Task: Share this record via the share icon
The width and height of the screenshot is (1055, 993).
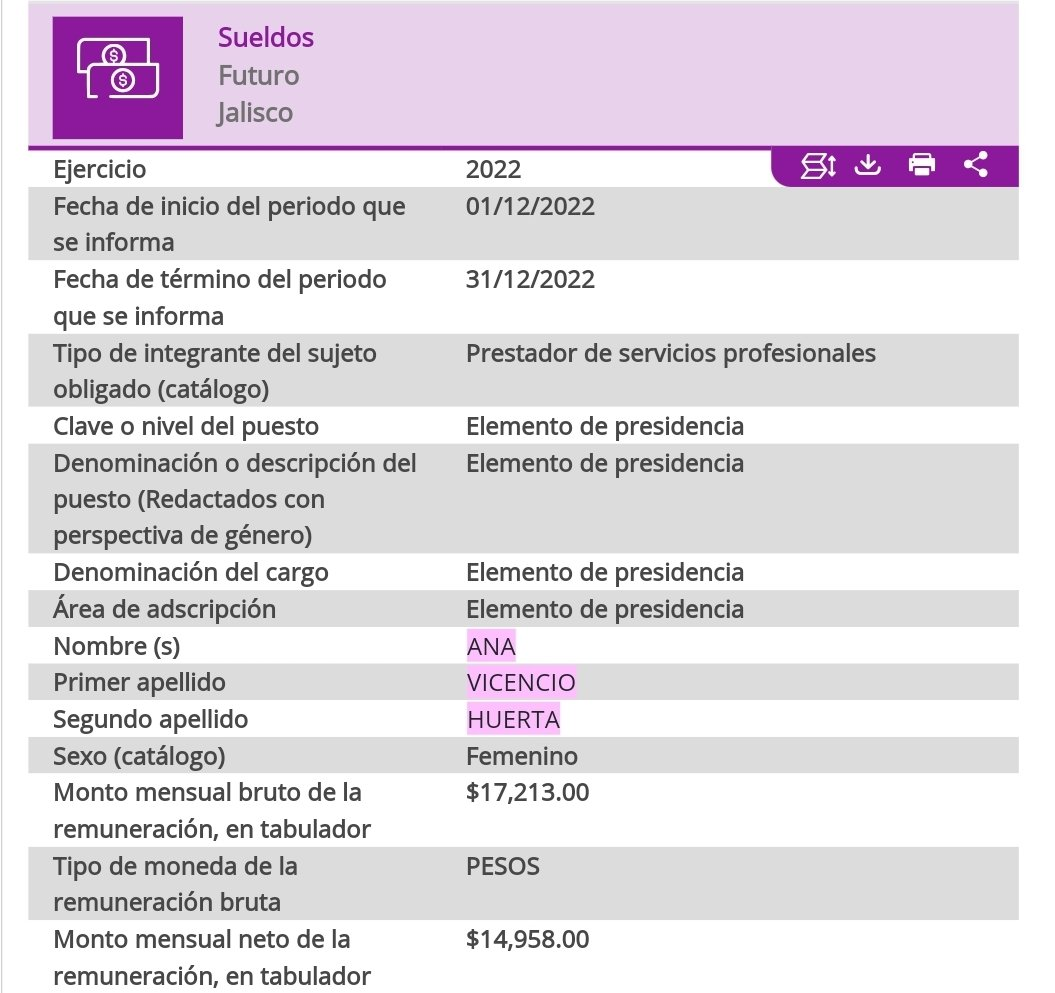Action: point(976,166)
